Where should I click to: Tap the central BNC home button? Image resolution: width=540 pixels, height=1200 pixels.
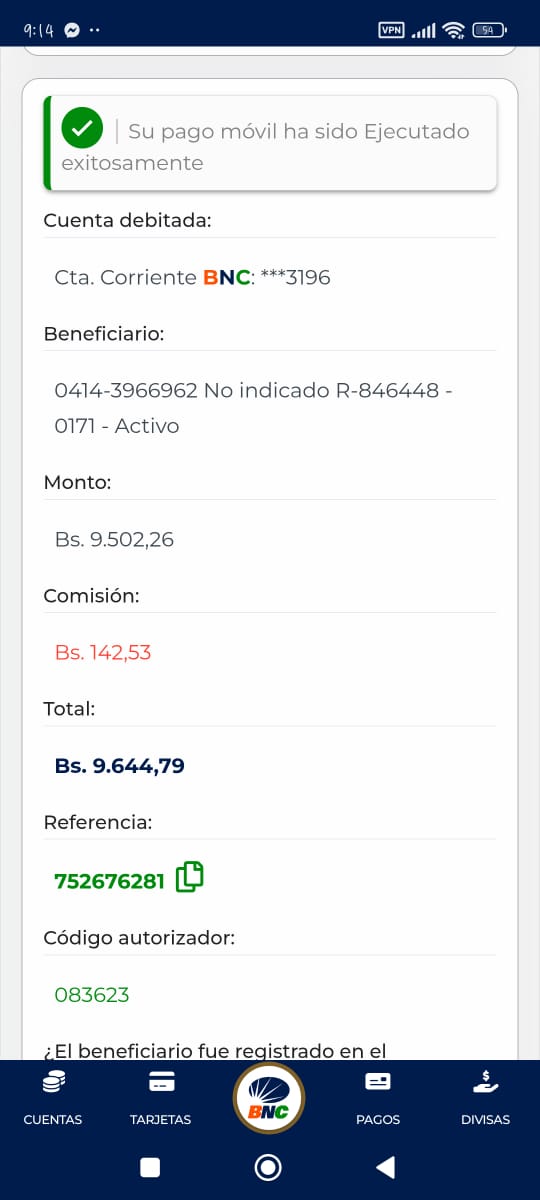tap(268, 1098)
